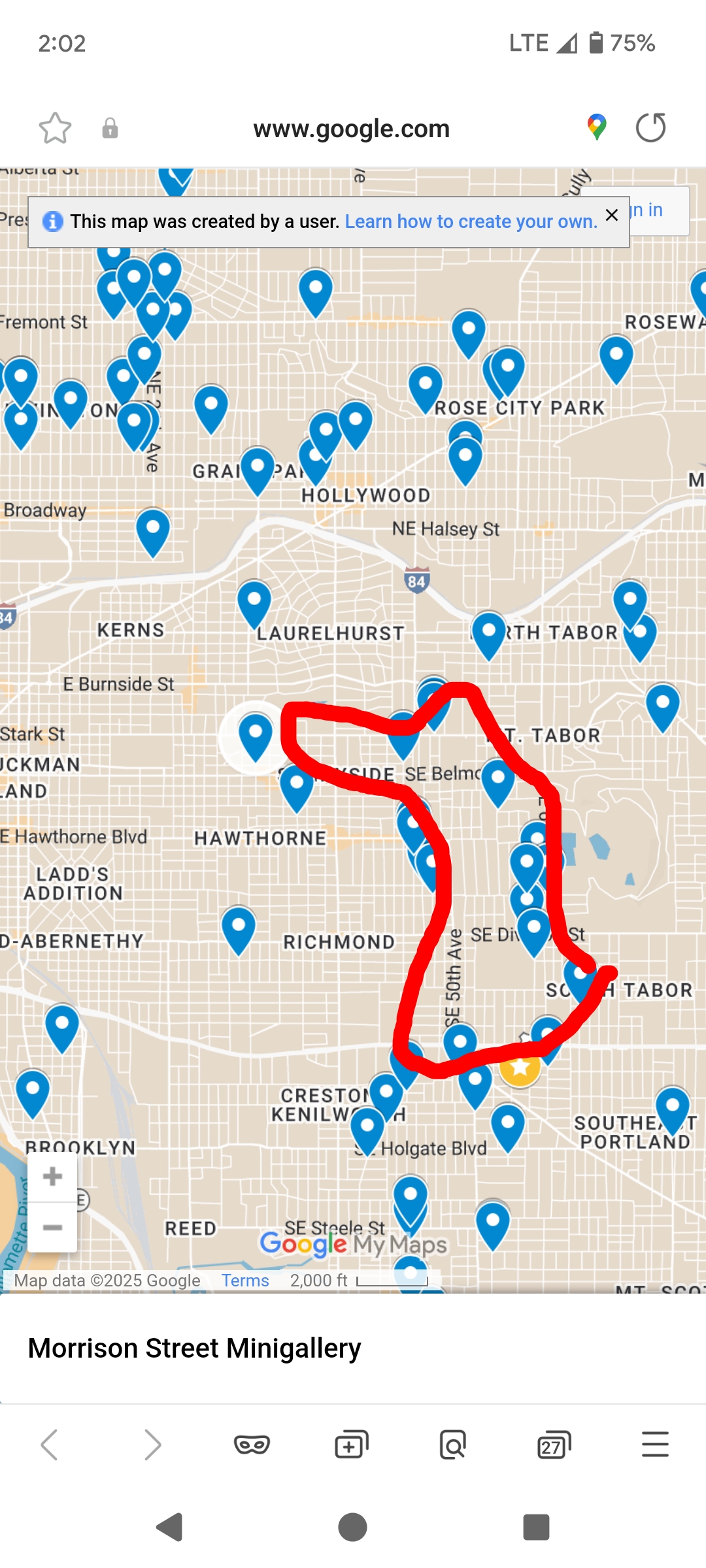Bookmark this page with the star icon

(x=55, y=128)
